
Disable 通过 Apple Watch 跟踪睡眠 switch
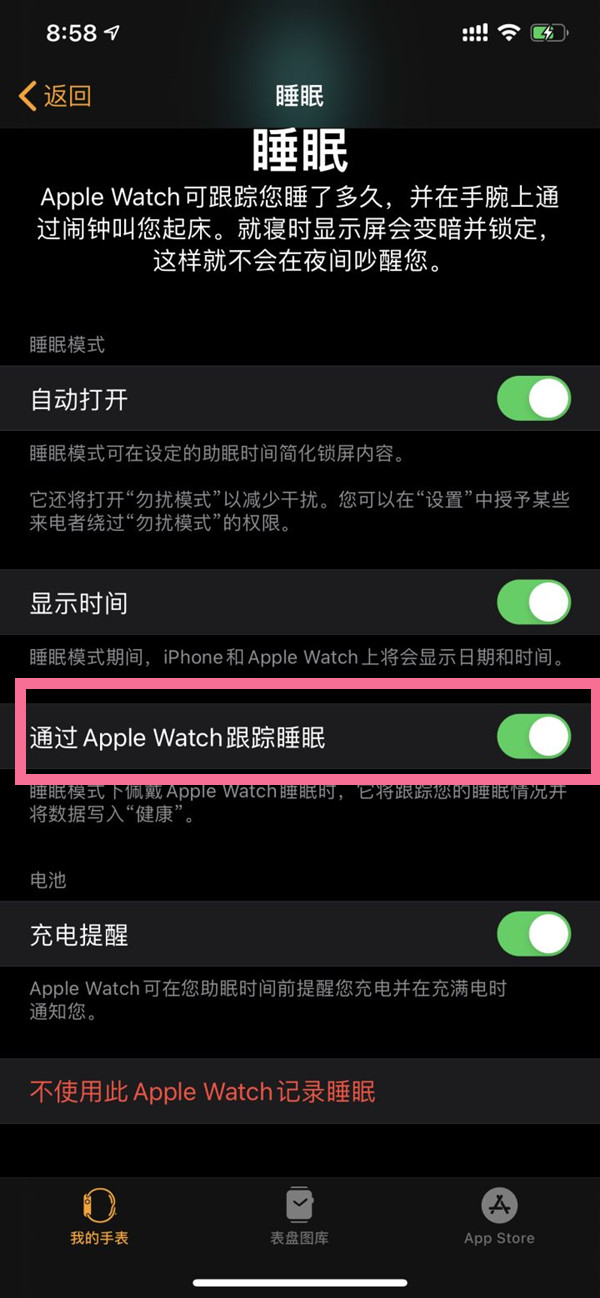pyautogui.click(x=534, y=738)
